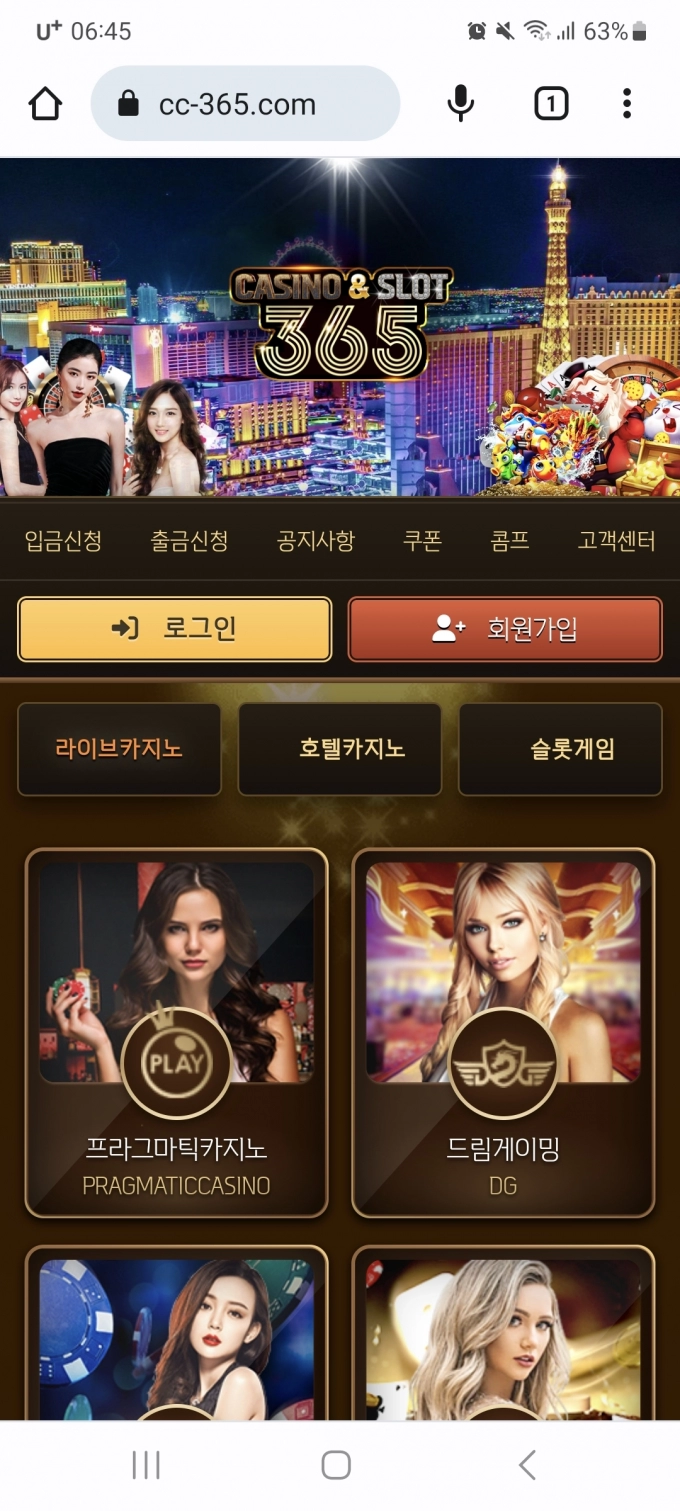Start voice search with the microphone
The width and height of the screenshot is (680, 1511).
tap(460, 104)
